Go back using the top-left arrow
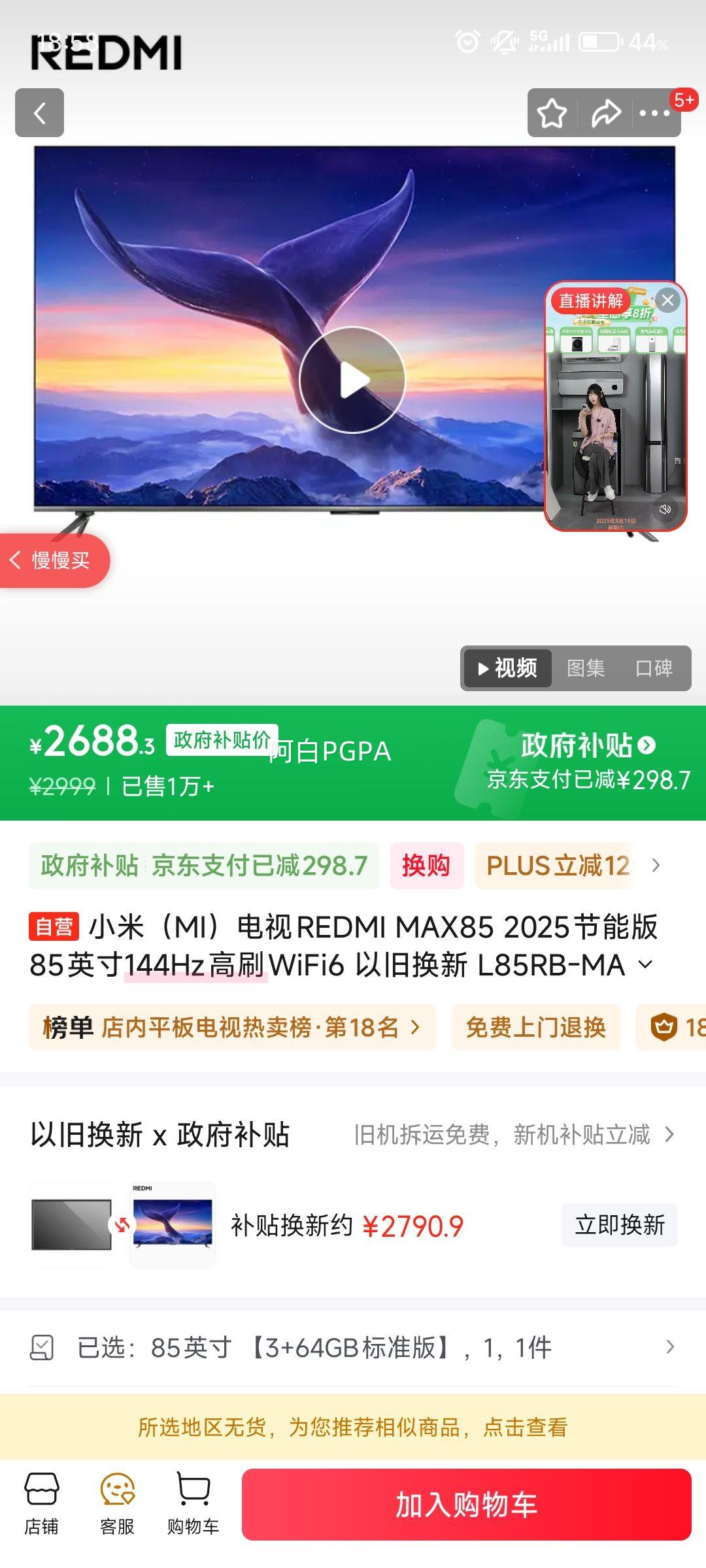706x1568 pixels. (x=41, y=112)
